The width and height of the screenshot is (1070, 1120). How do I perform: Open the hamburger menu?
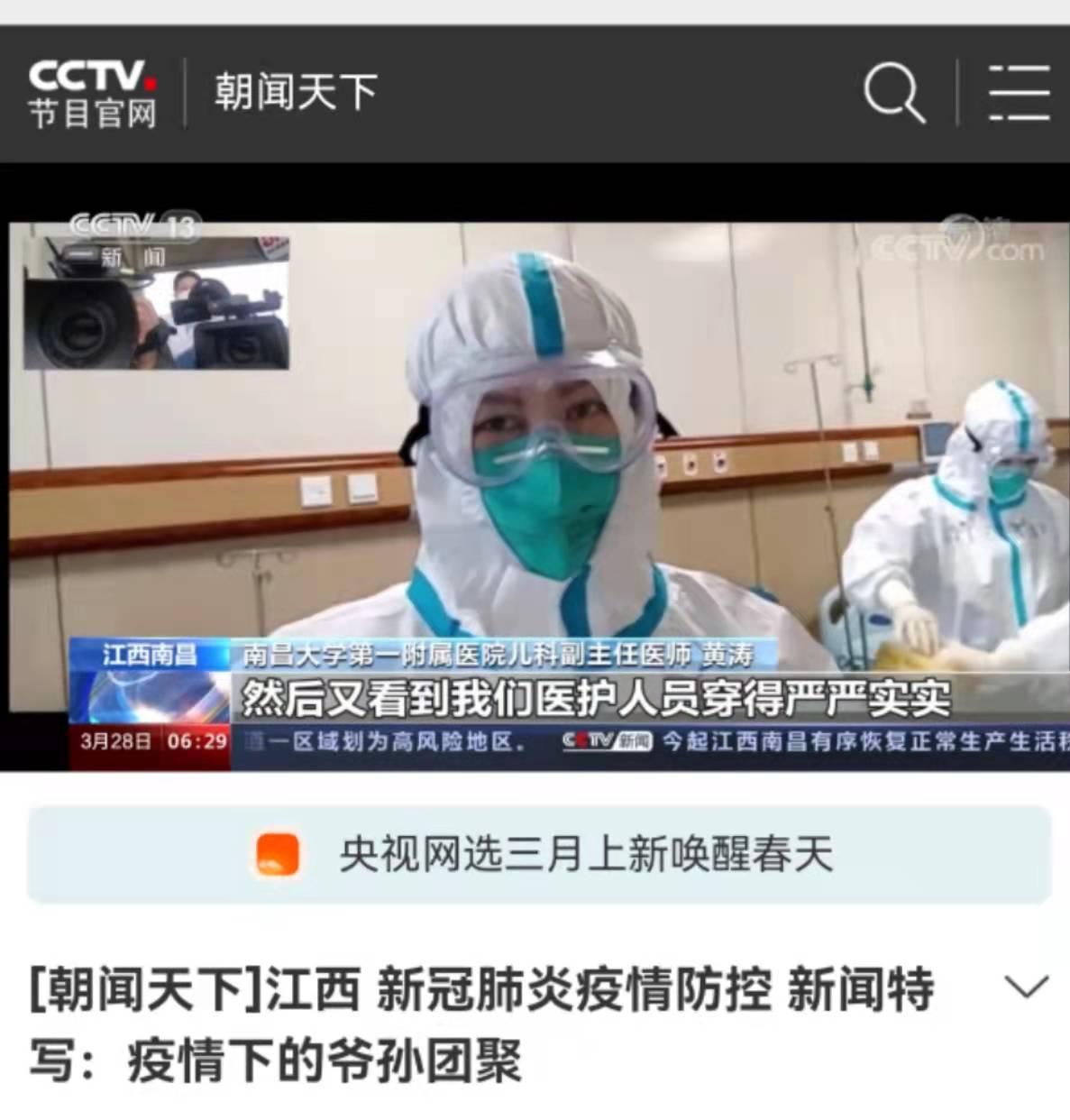pyautogui.click(x=1019, y=93)
